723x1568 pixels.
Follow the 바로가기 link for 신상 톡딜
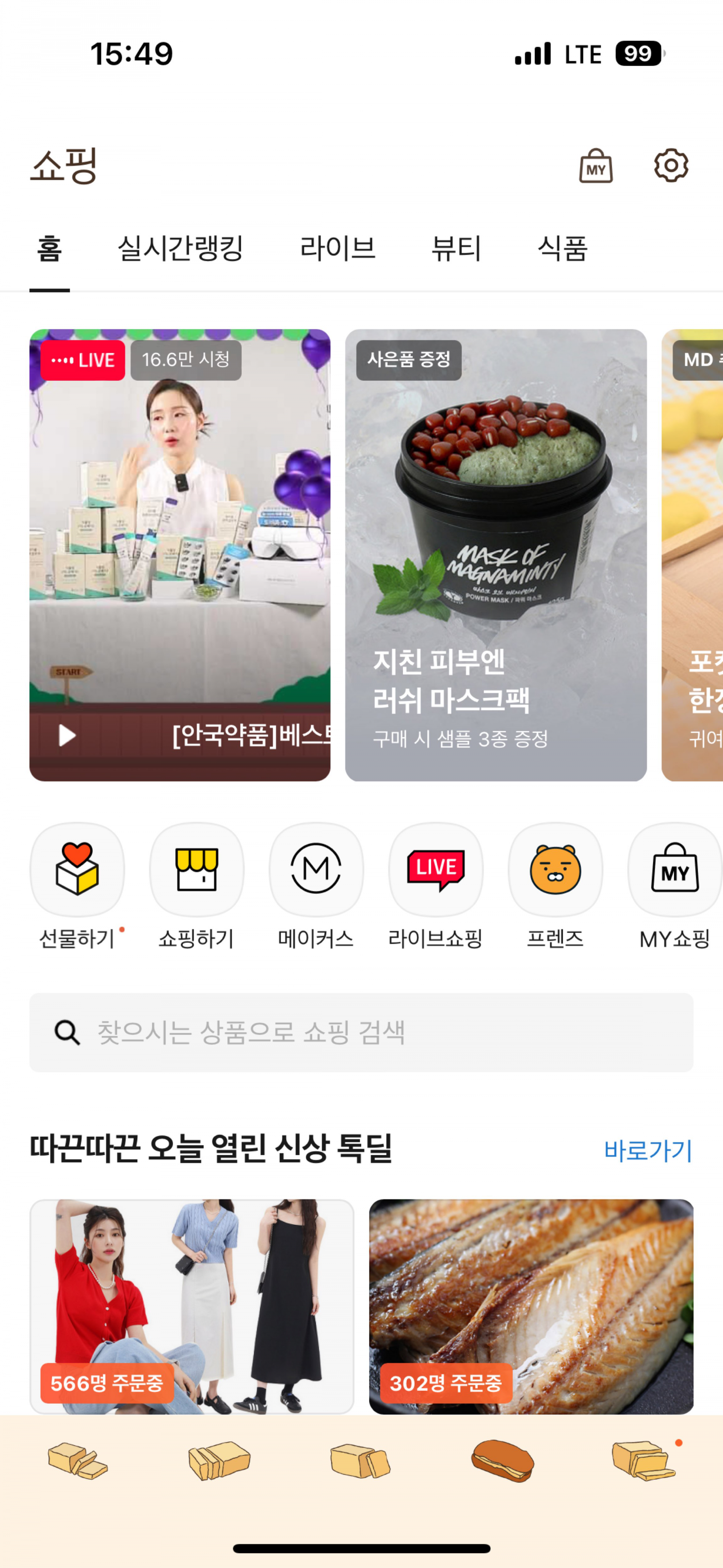[648, 1151]
